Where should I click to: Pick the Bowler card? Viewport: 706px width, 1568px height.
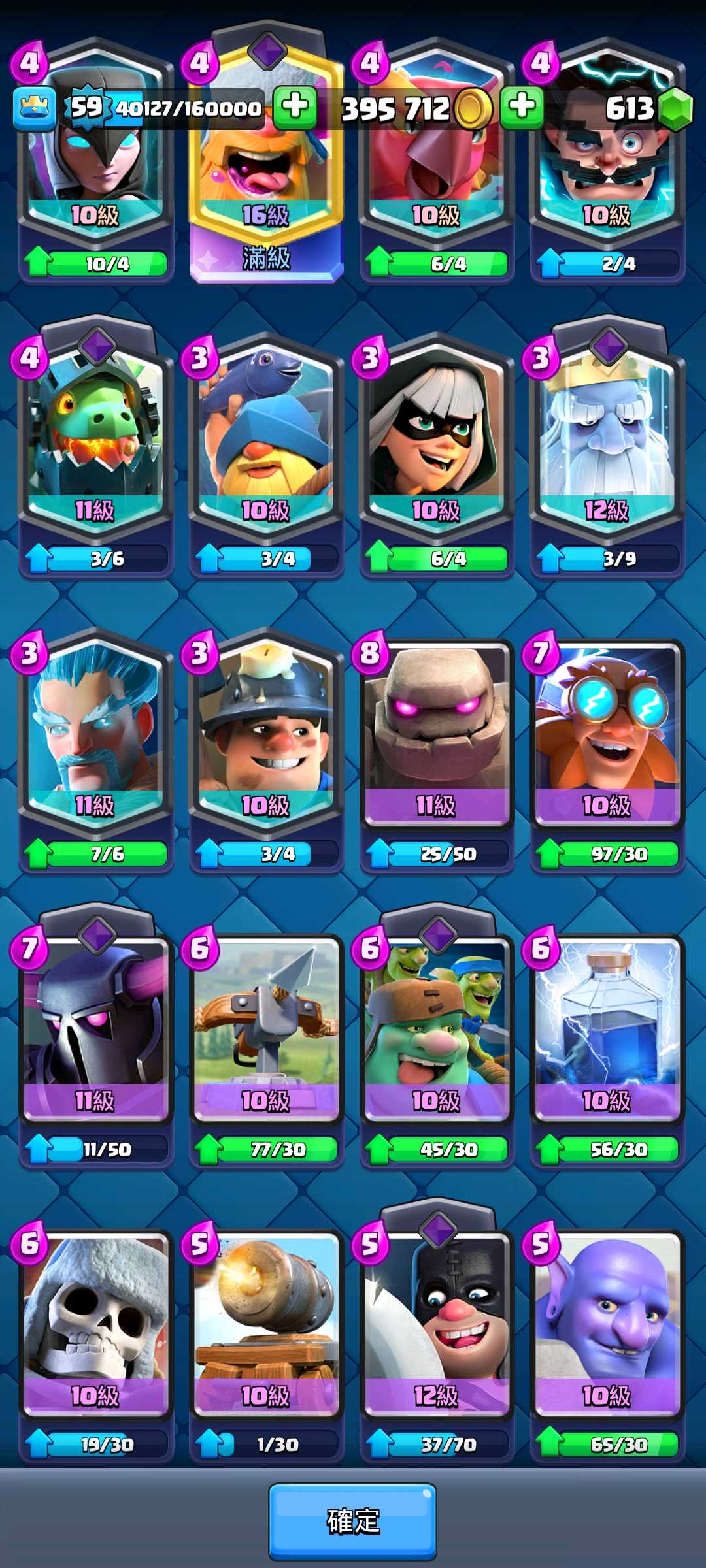[607, 1345]
